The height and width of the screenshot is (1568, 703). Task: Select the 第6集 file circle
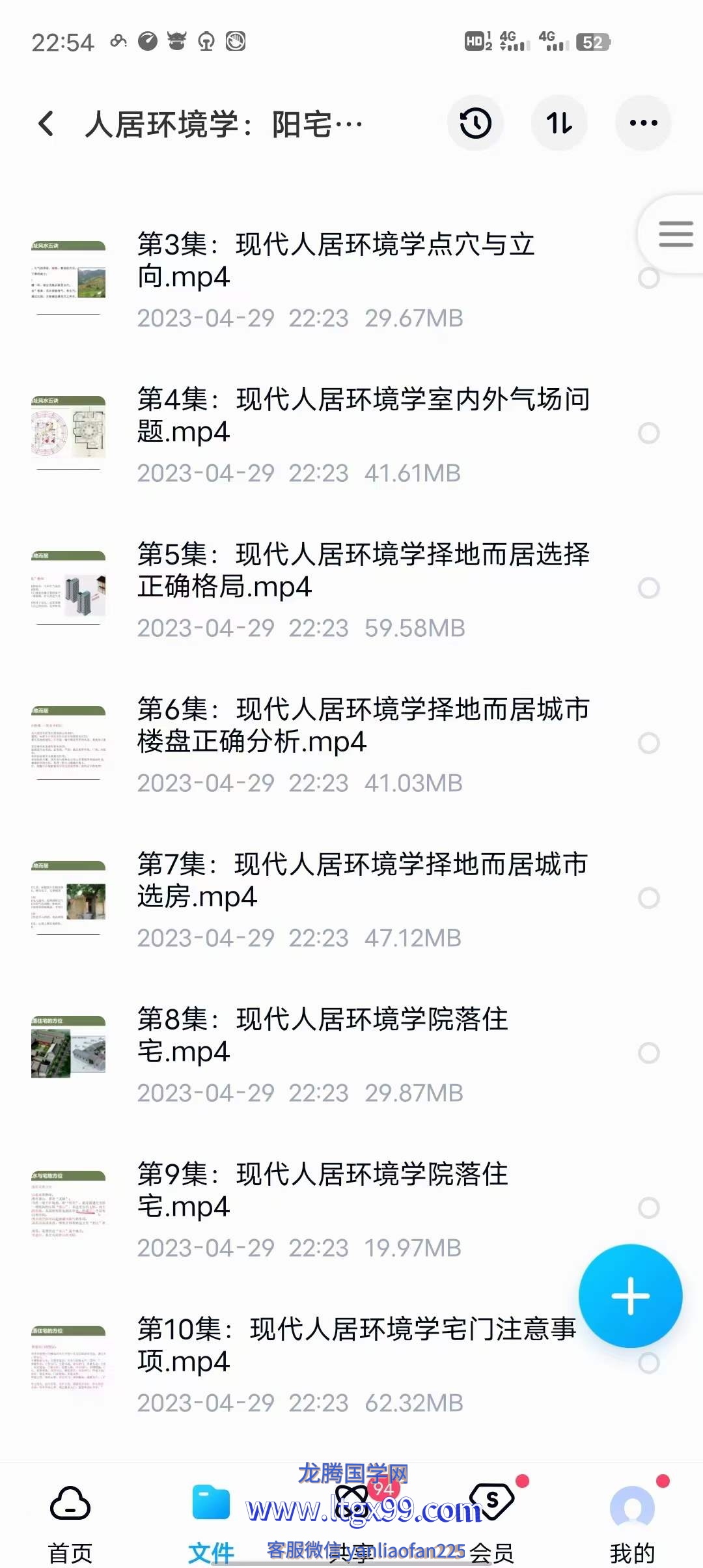point(649,743)
